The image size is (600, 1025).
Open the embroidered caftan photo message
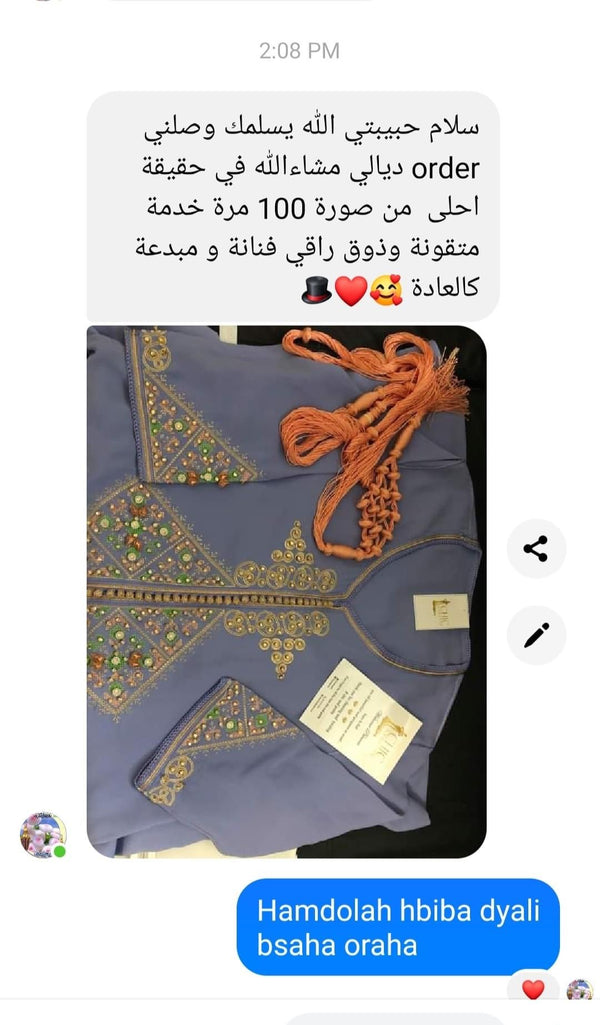pos(286,590)
